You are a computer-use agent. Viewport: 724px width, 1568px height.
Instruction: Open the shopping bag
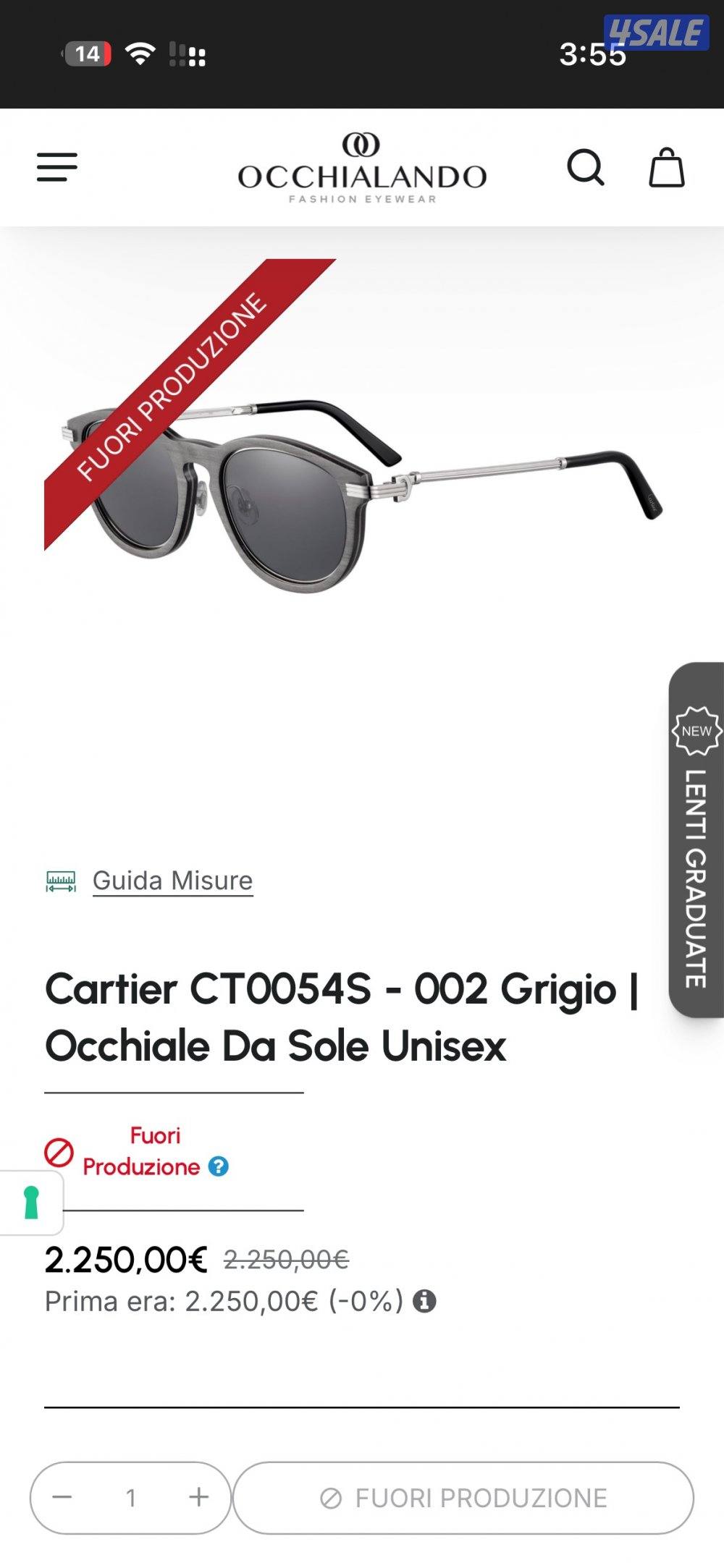click(x=666, y=168)
